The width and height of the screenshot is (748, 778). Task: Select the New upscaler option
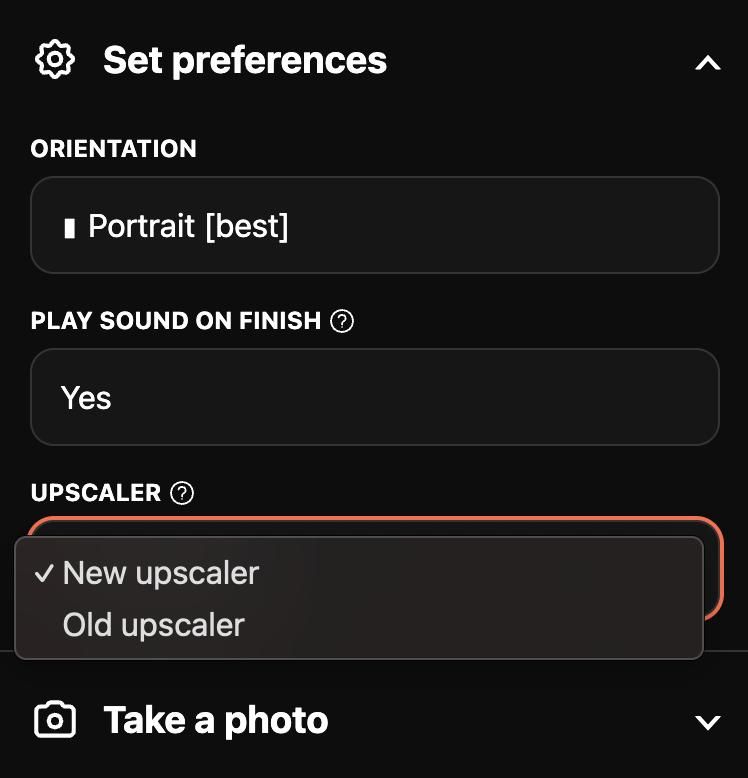click(160, 573)
